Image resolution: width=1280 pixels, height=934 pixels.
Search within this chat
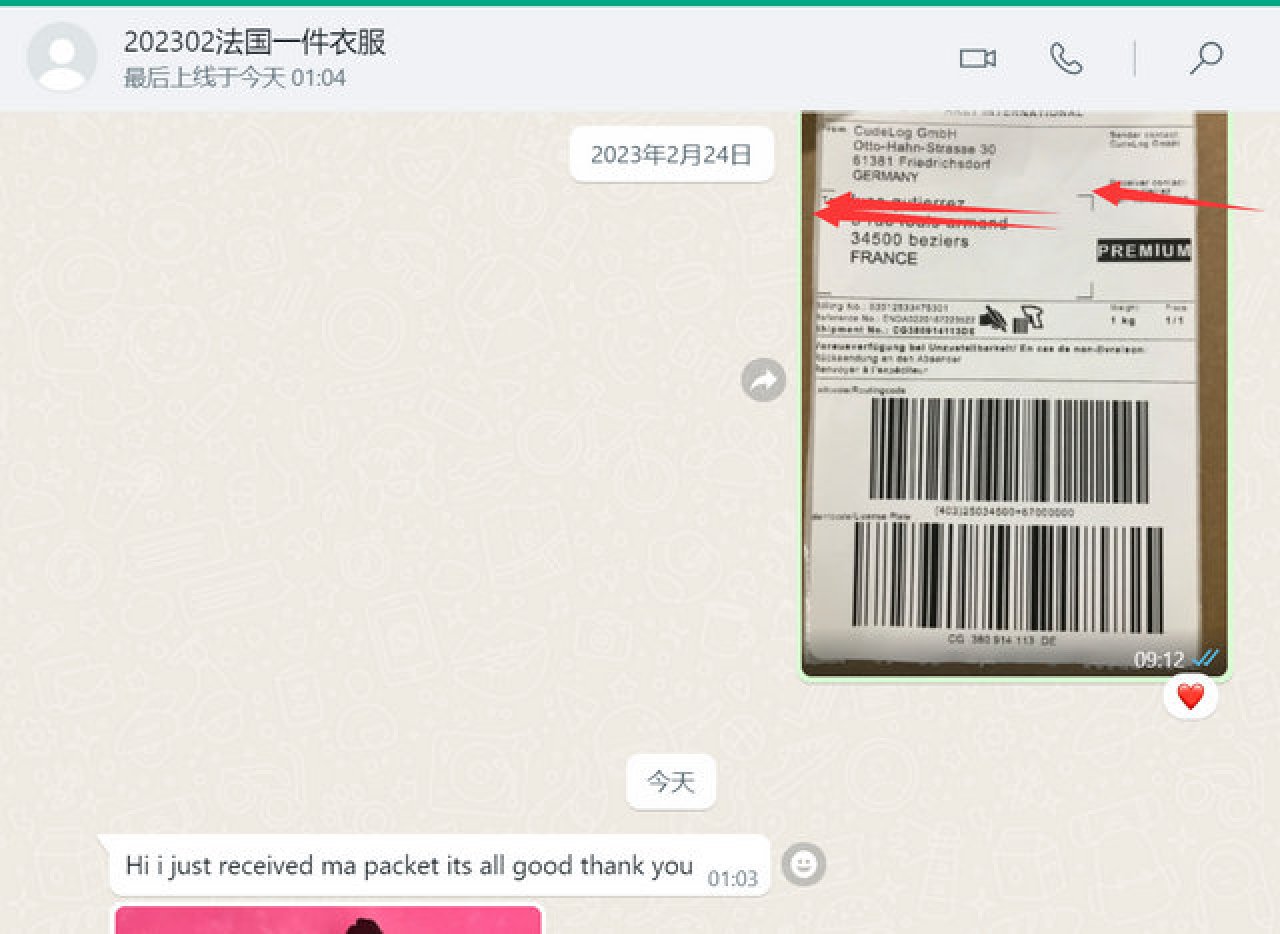click(1206, 58)
